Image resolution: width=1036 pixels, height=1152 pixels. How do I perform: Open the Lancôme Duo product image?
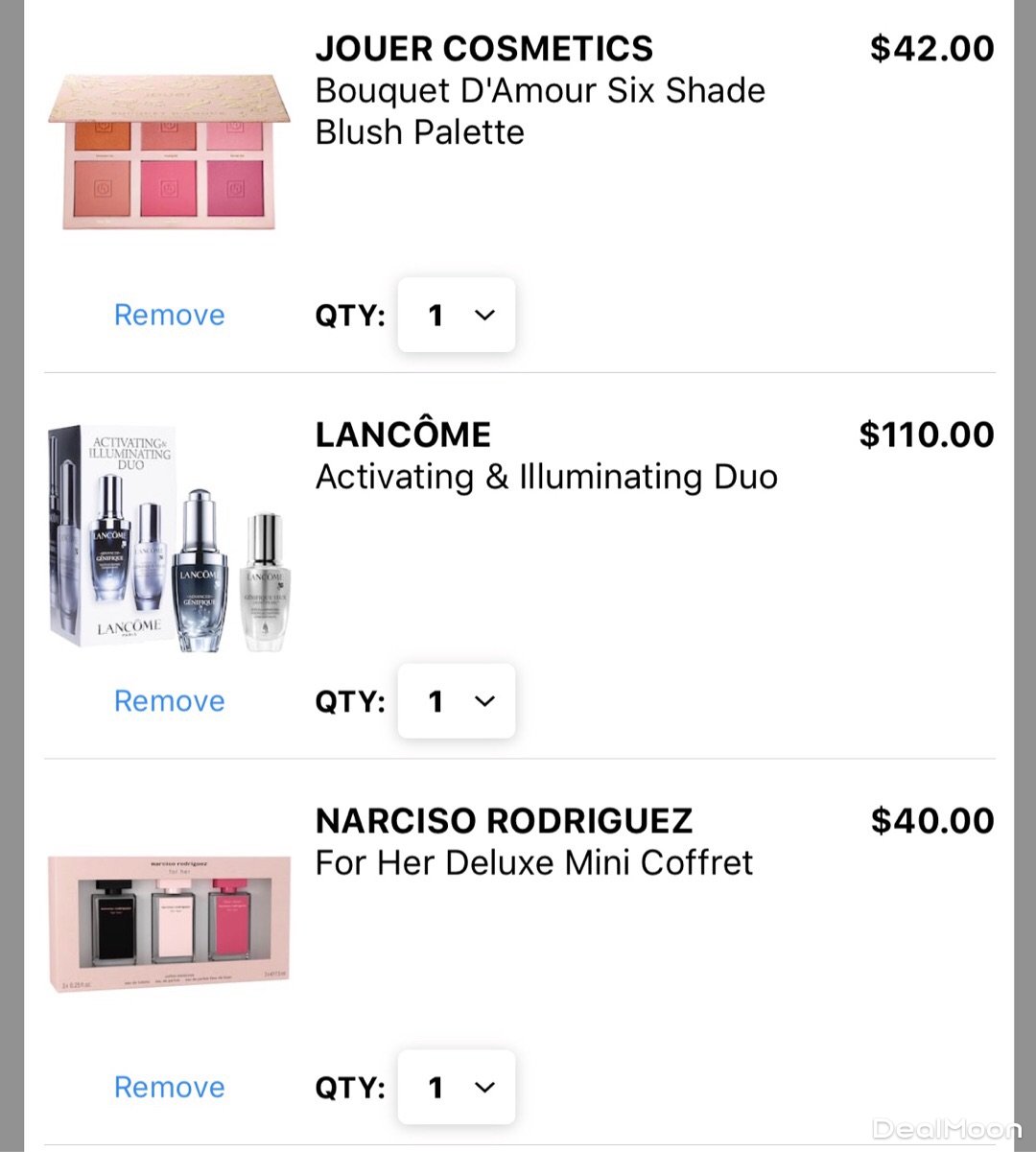pyautogui.click(x=169, y=539)
